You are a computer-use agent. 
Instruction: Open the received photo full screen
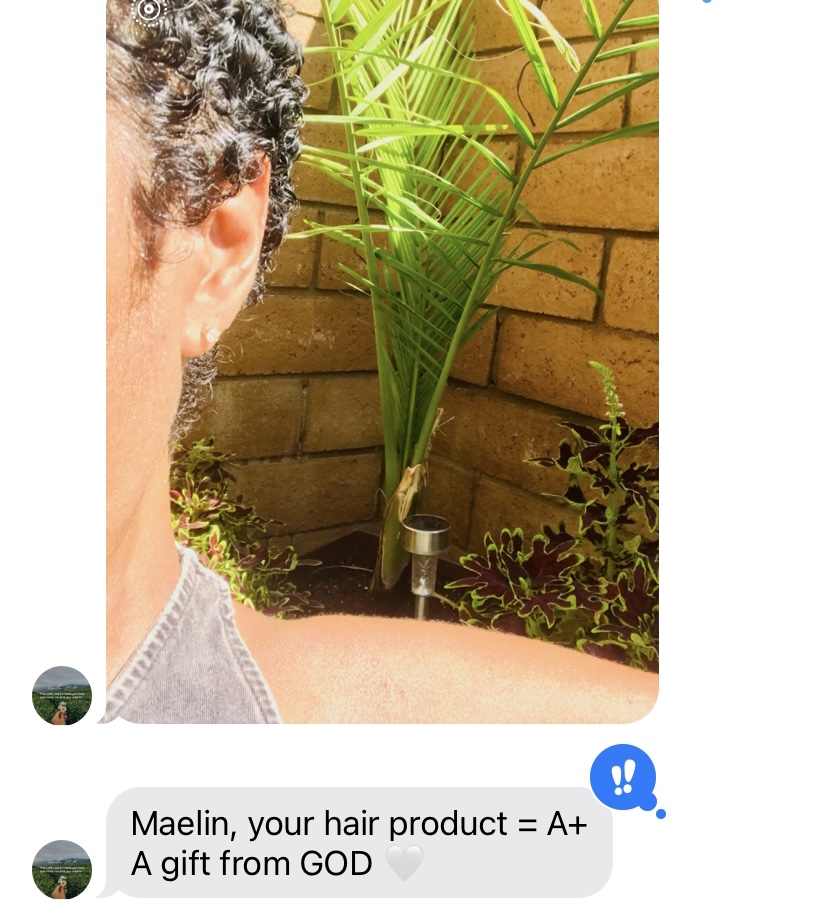pyautogui.click(x=382, y=360)
